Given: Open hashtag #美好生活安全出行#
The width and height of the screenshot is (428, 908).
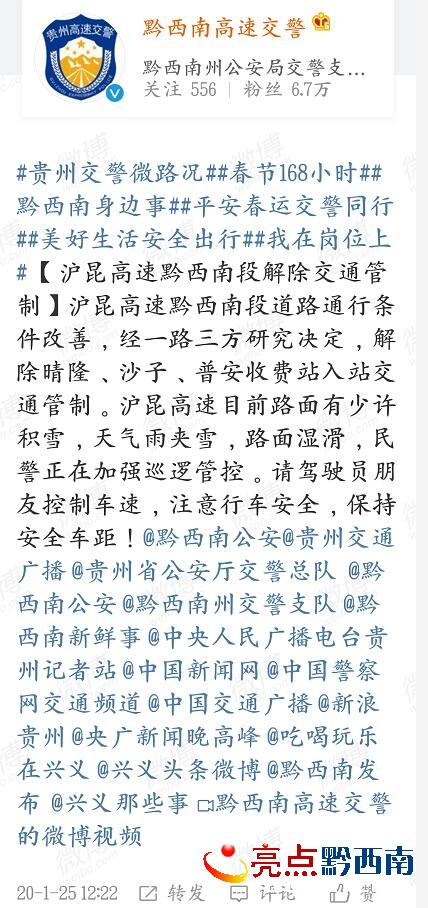Looking at the screenshot, I should (136, 239).
